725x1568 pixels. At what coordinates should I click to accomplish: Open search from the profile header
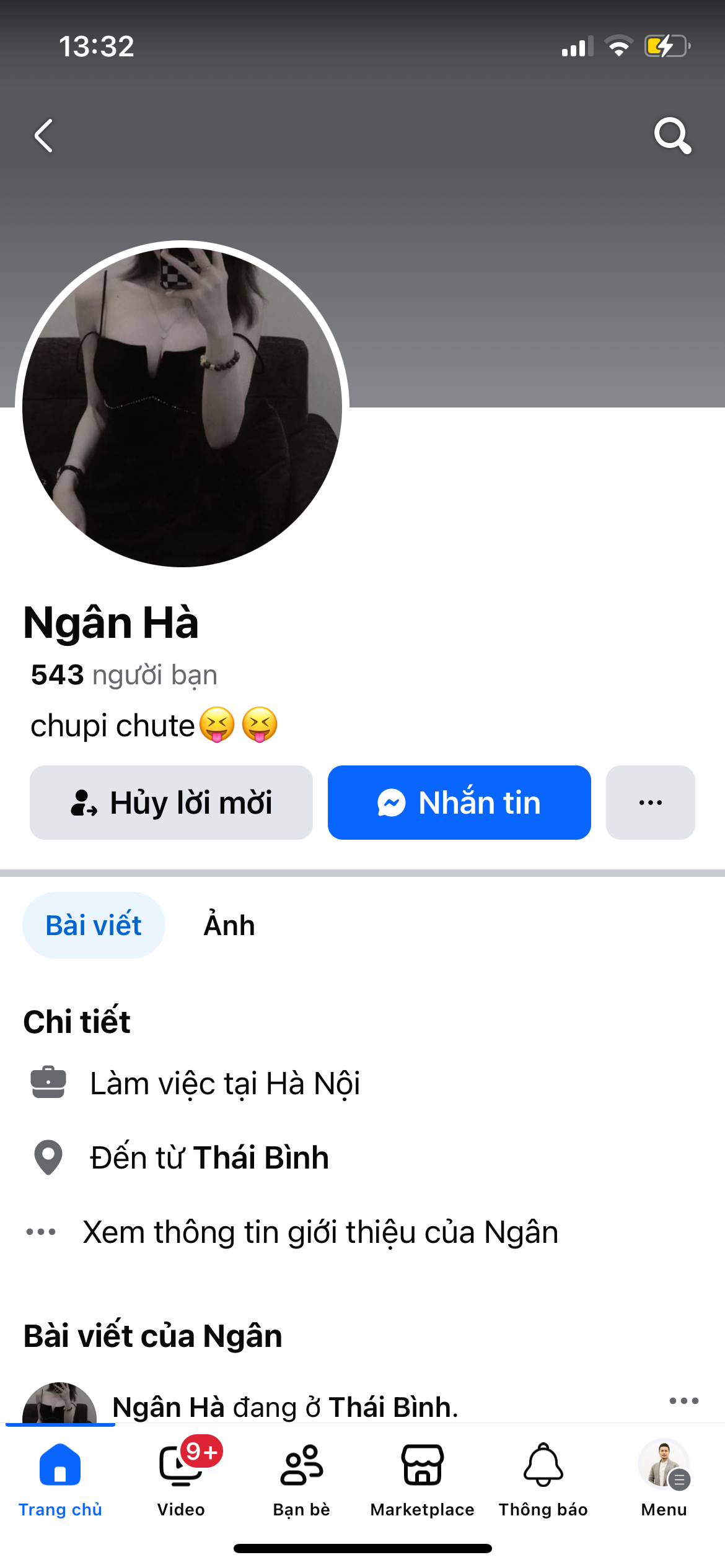click(672, 136)
